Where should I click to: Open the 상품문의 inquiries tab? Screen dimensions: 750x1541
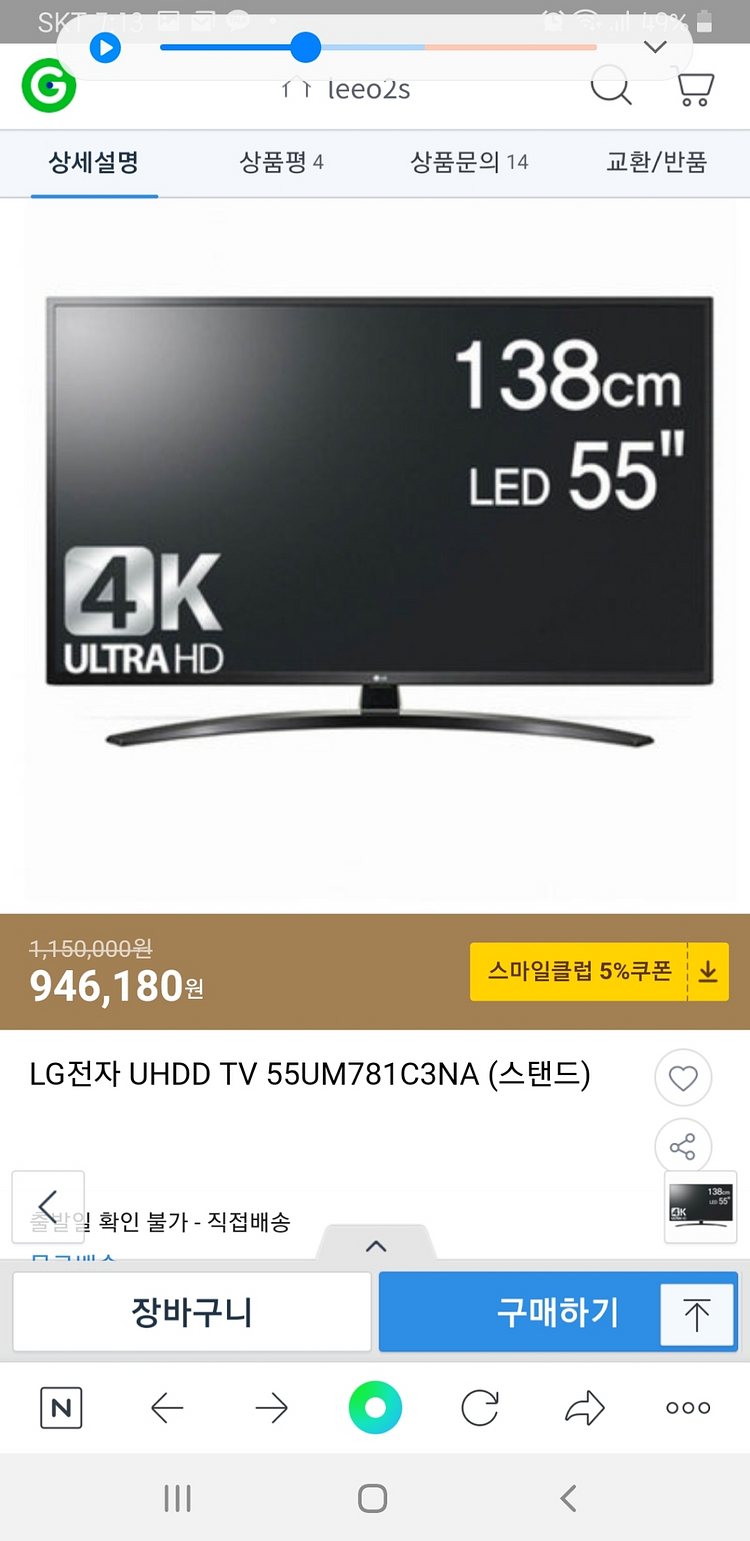(470, 163)
